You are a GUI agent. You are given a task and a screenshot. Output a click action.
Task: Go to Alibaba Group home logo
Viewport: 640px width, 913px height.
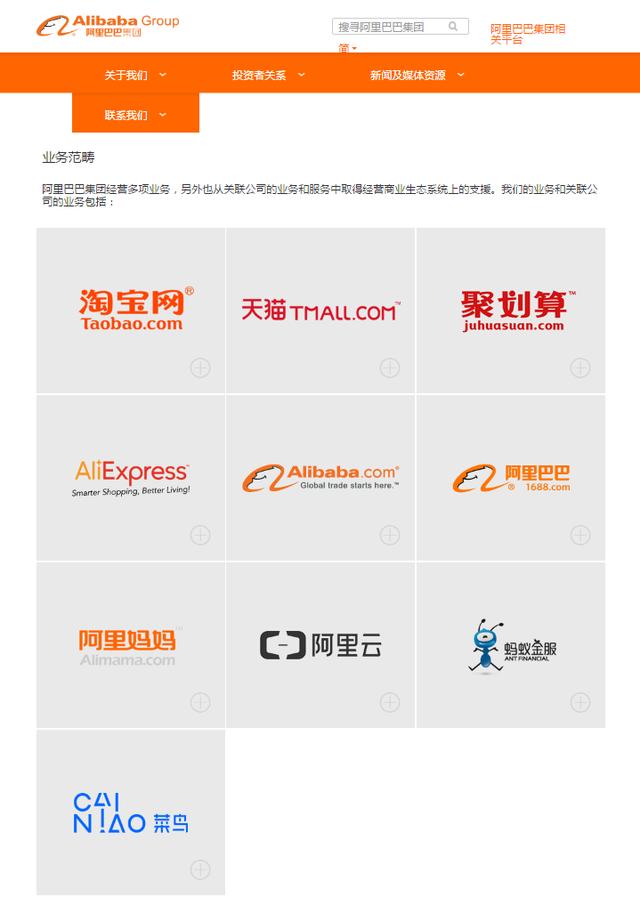(x=108, y=26)
